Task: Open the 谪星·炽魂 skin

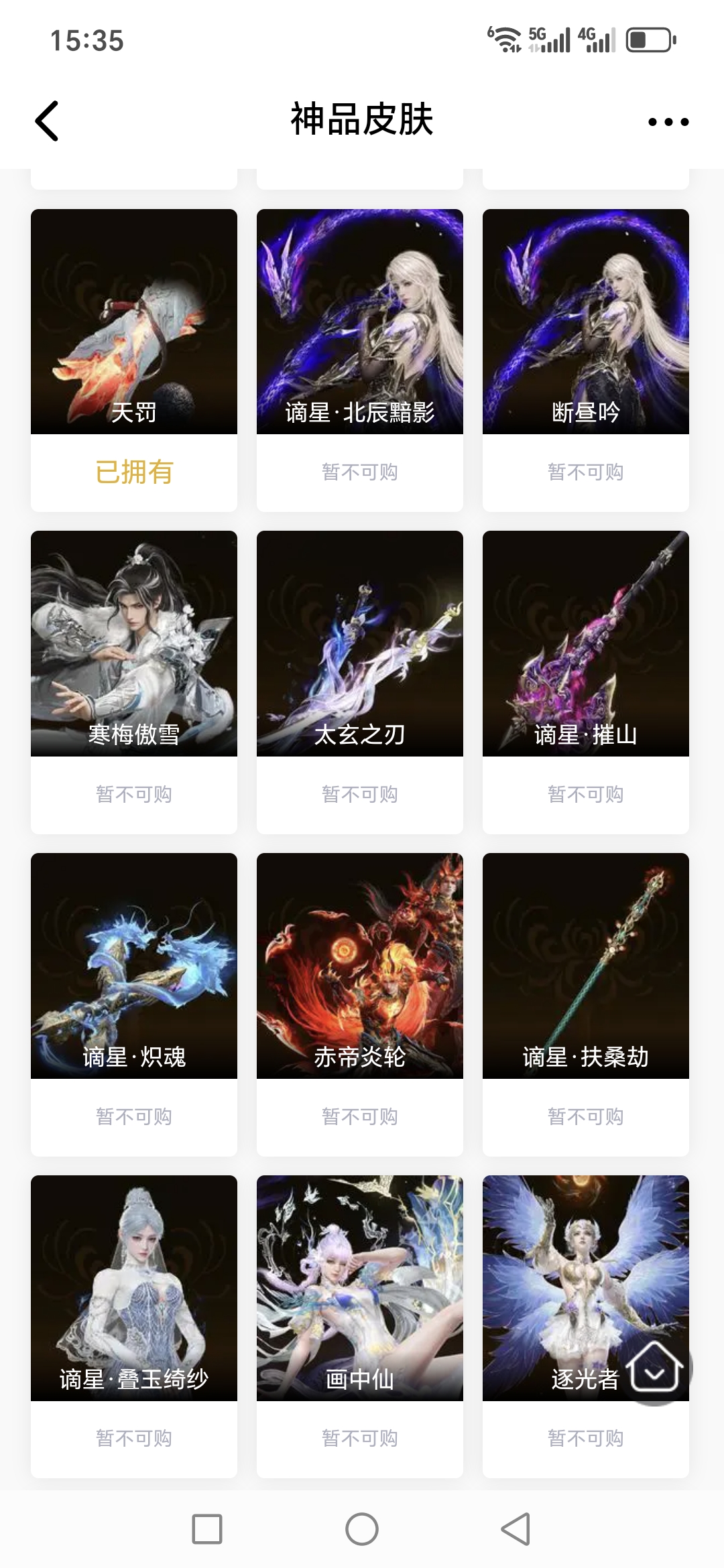Action: coord(134,966)
